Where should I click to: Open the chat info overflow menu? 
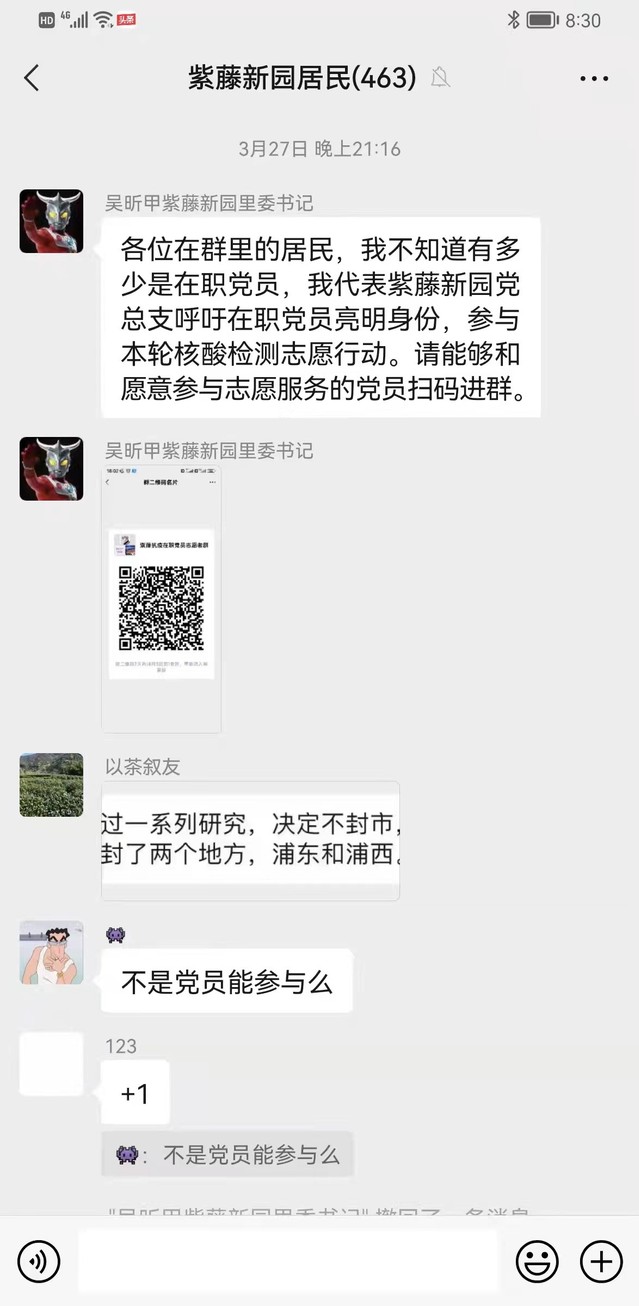point(594,78)
